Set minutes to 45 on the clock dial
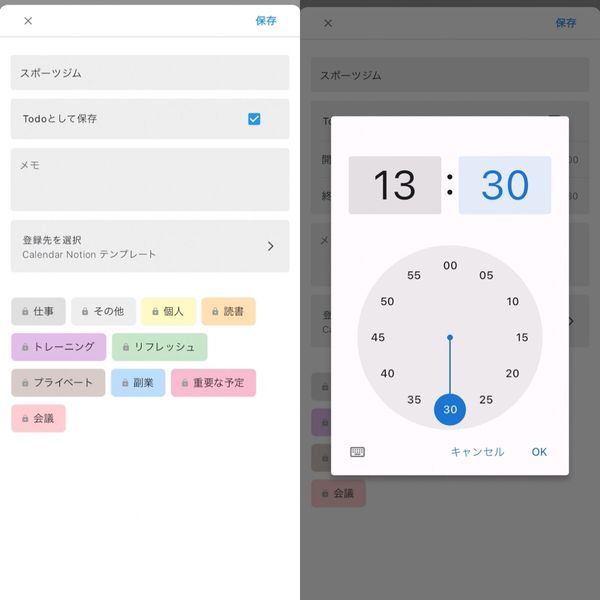The image size is (600, 600). (378, 338)
